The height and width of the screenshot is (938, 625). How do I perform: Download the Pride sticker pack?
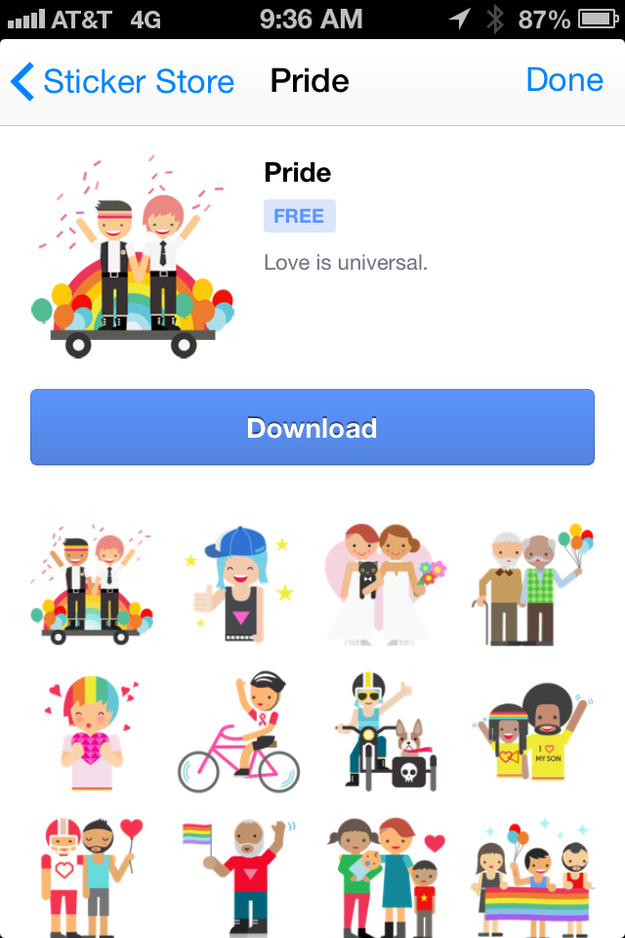pyautogui.click(x=312, y=428)
